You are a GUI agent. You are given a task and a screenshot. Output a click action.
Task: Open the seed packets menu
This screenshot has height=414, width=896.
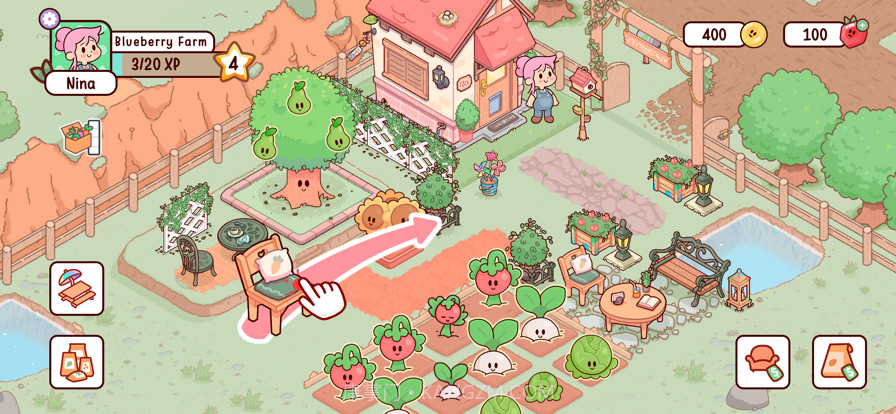coord(77,362)
